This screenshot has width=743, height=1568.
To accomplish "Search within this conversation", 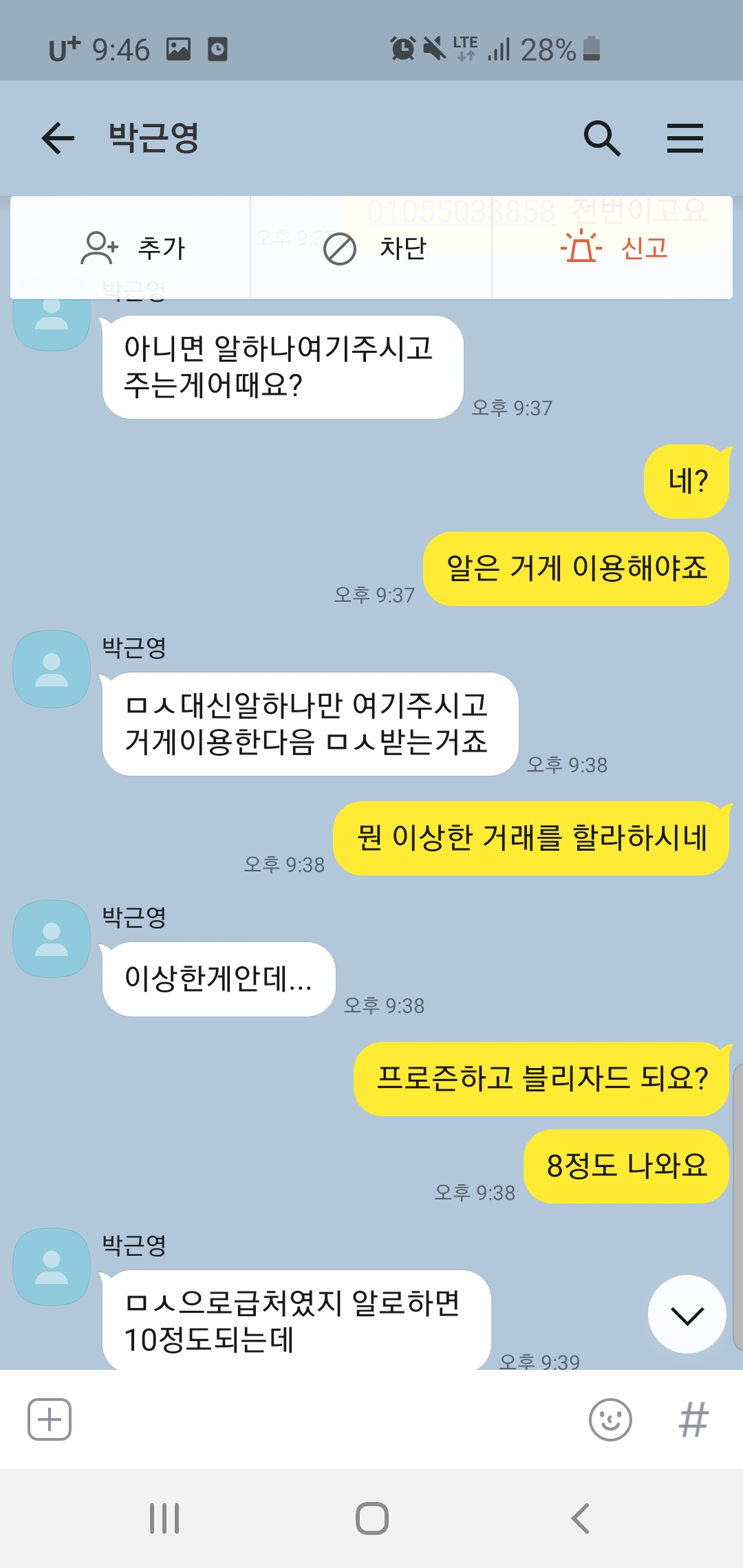I will [x=602, y=138].
